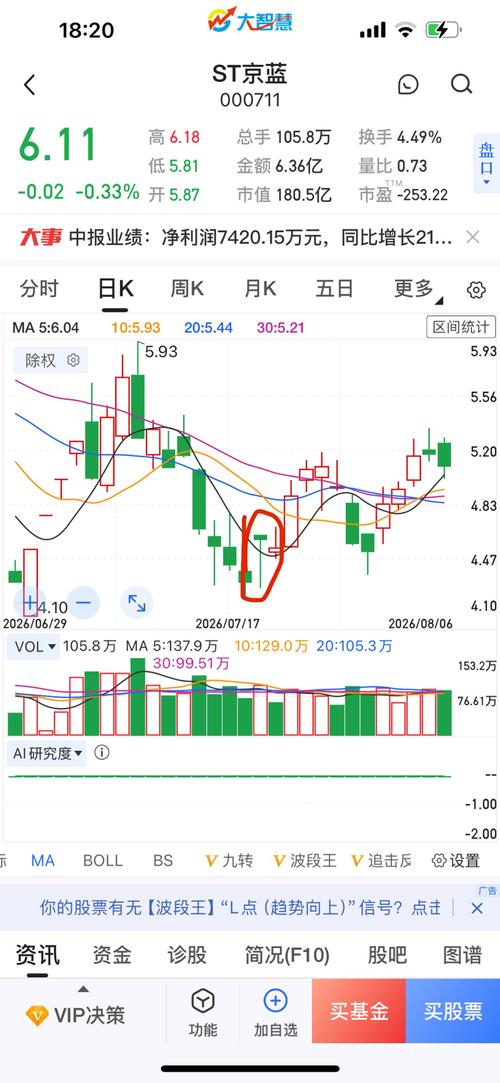500x1083 pixels.
Task: Expand chart to fullscreen
Action: tap(137, 602)
